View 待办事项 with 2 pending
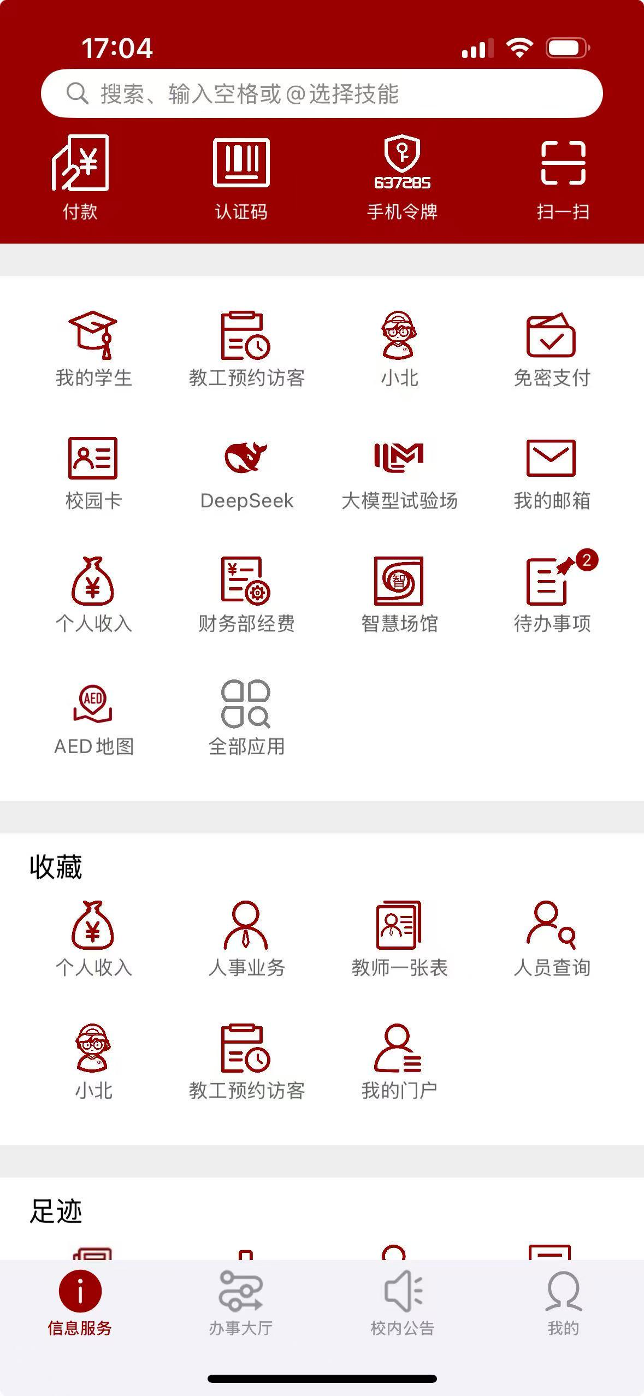644x1396 pixels. tap(551, 594)
